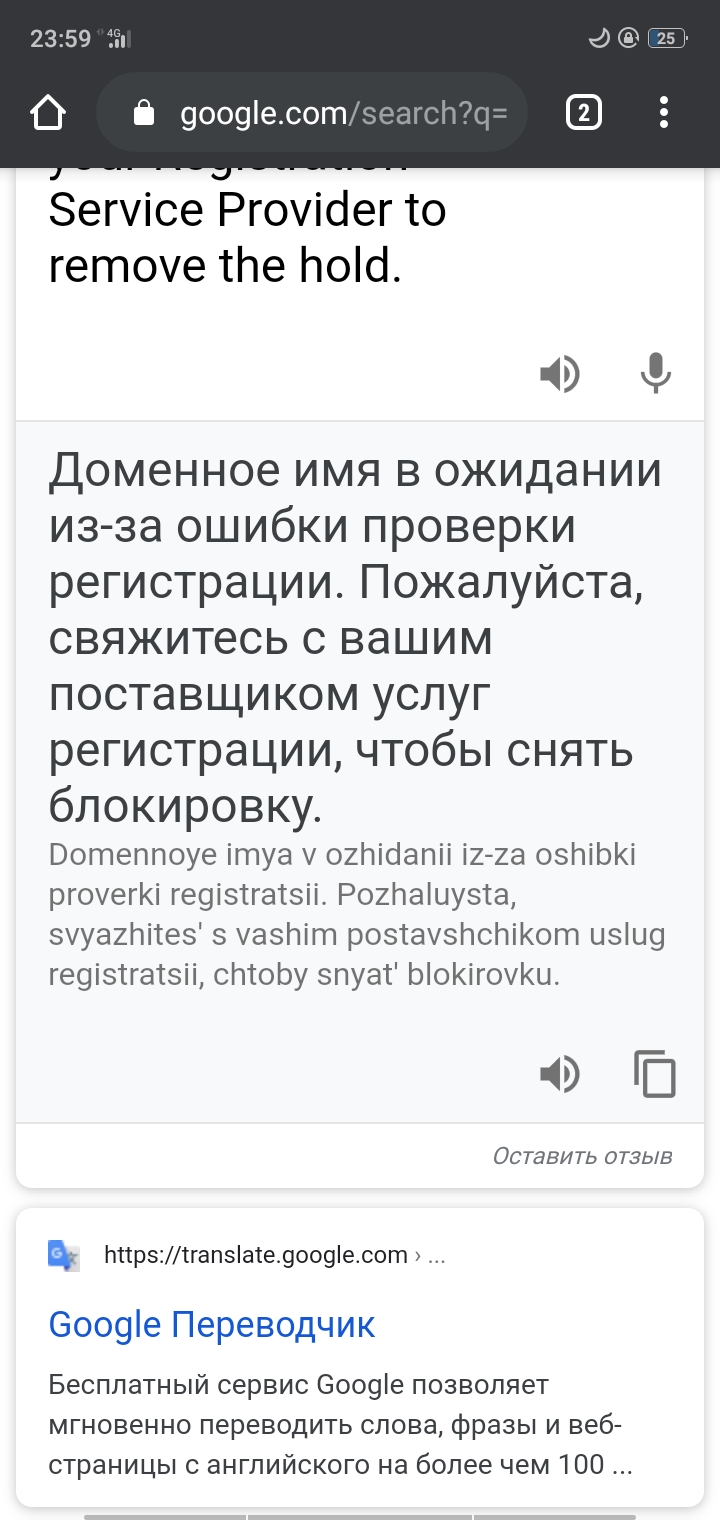The width and height of the screenshot is (720, 1520).
Task: Listen to the English source text
Action: pos(560,374)
